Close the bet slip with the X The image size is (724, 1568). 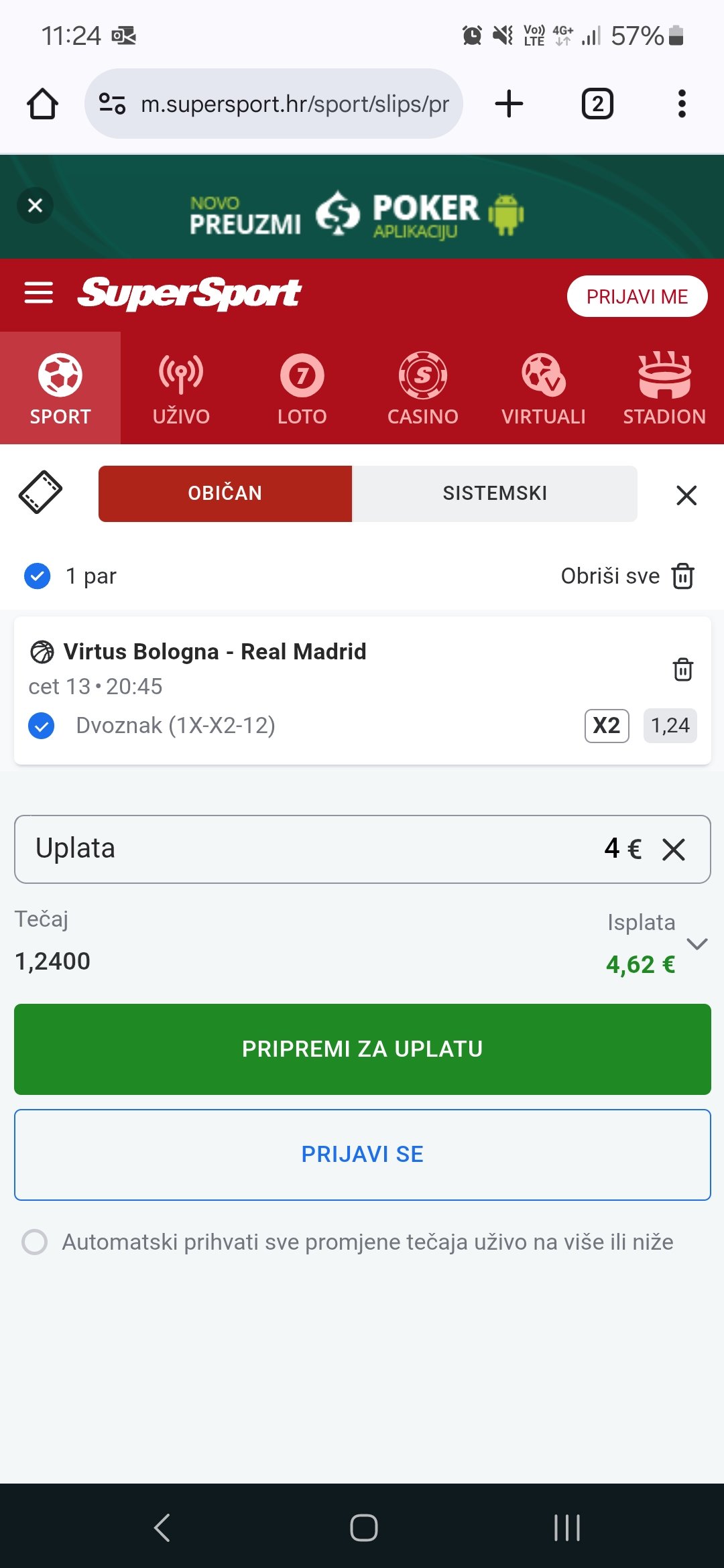pyautogui.click(x=686, y=495)
